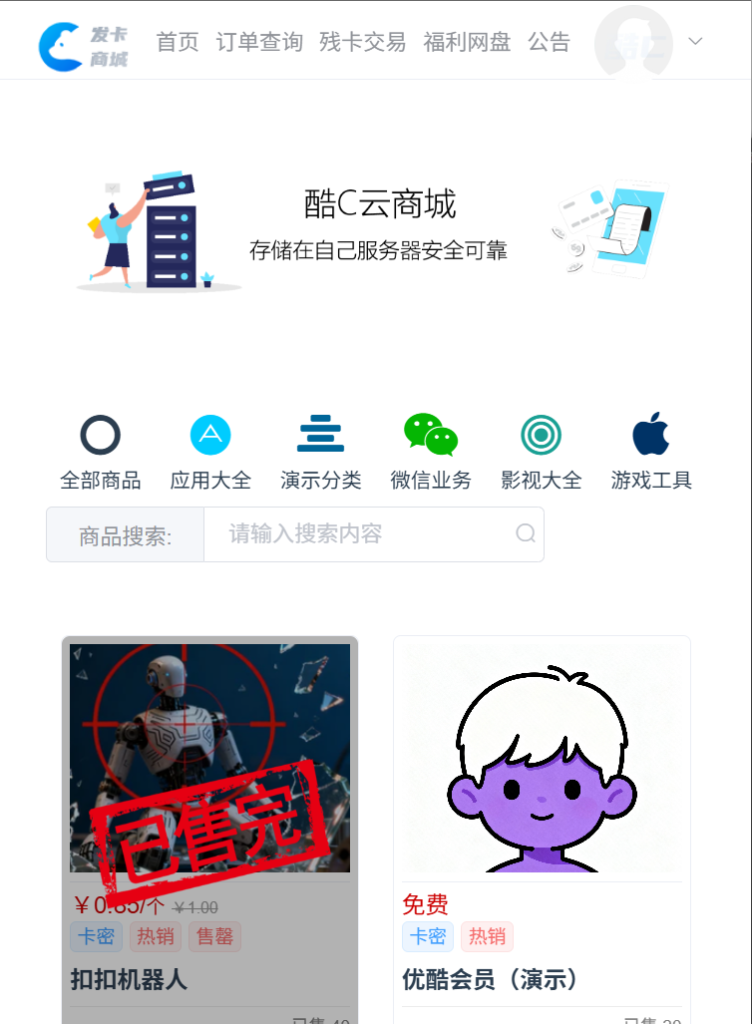Open the 首页 menu item

177,42
